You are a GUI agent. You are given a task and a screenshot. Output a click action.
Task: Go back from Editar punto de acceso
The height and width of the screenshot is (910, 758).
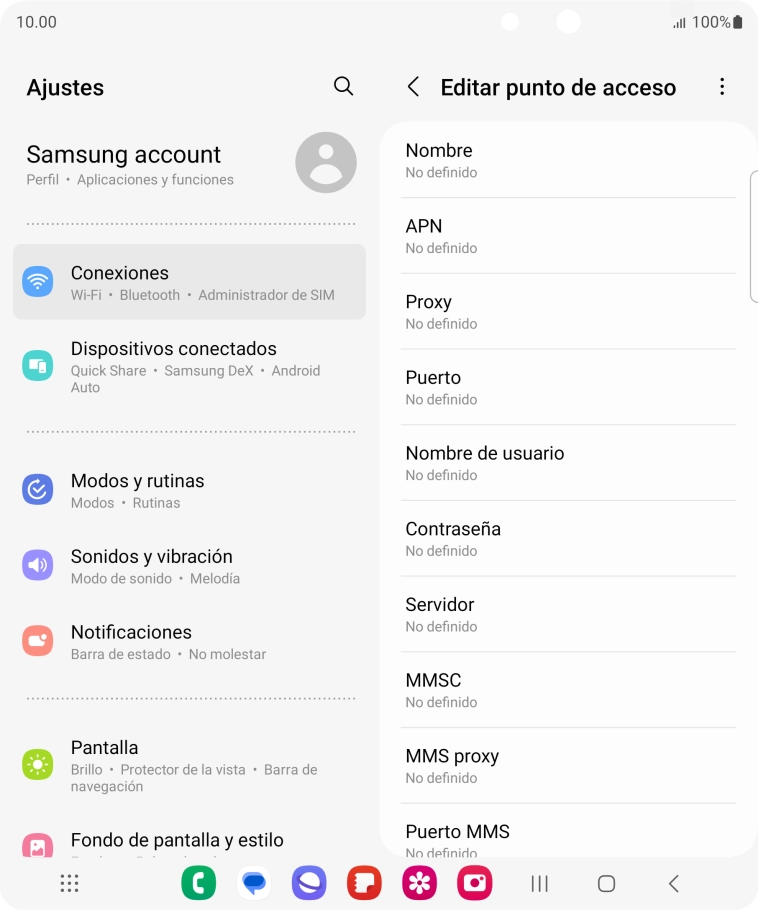coord(413,87)
